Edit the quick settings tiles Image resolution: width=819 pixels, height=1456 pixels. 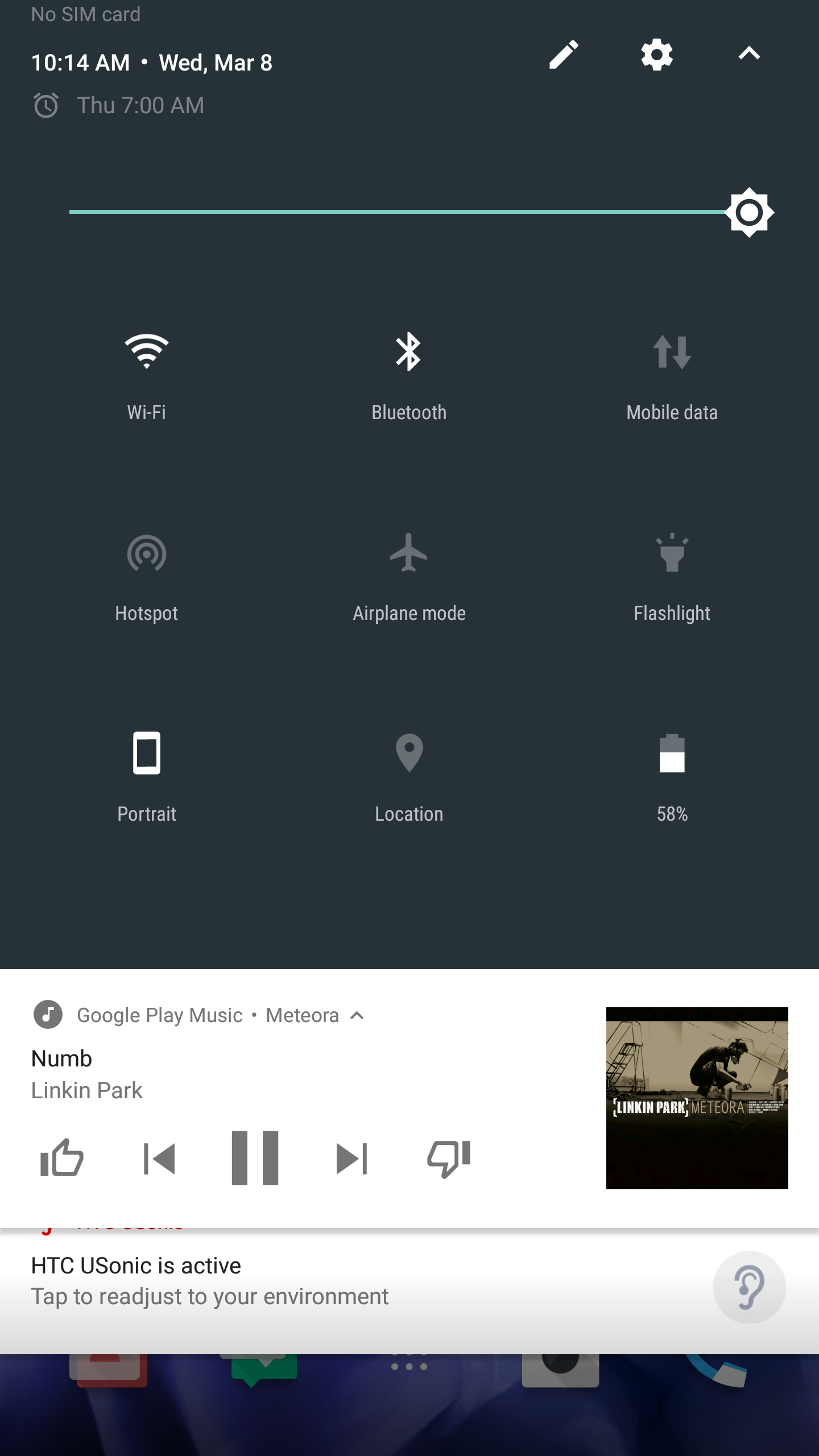coord(564,55)
